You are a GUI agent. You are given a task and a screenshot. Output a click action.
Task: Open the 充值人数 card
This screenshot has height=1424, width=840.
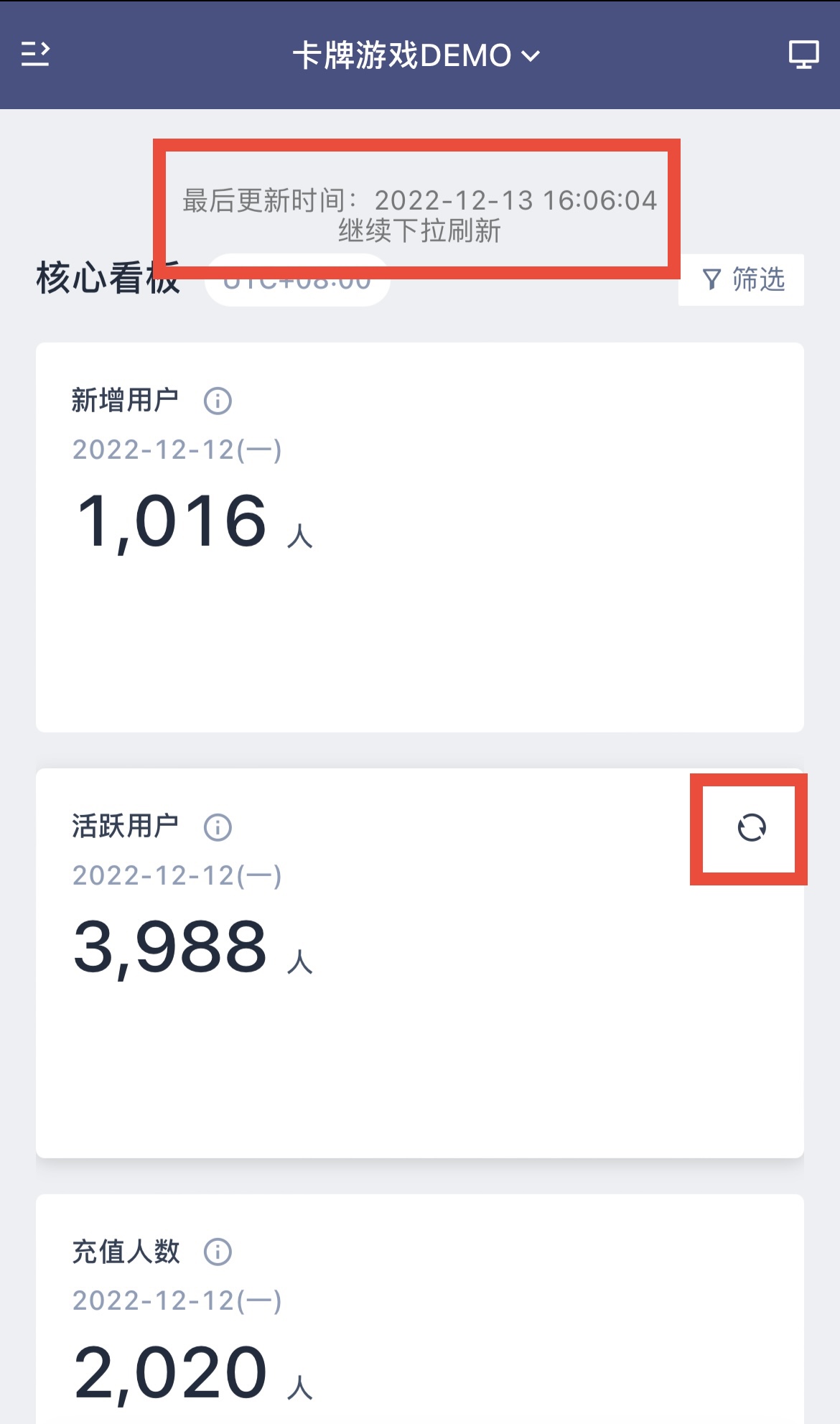click(x=420, y=1309)
